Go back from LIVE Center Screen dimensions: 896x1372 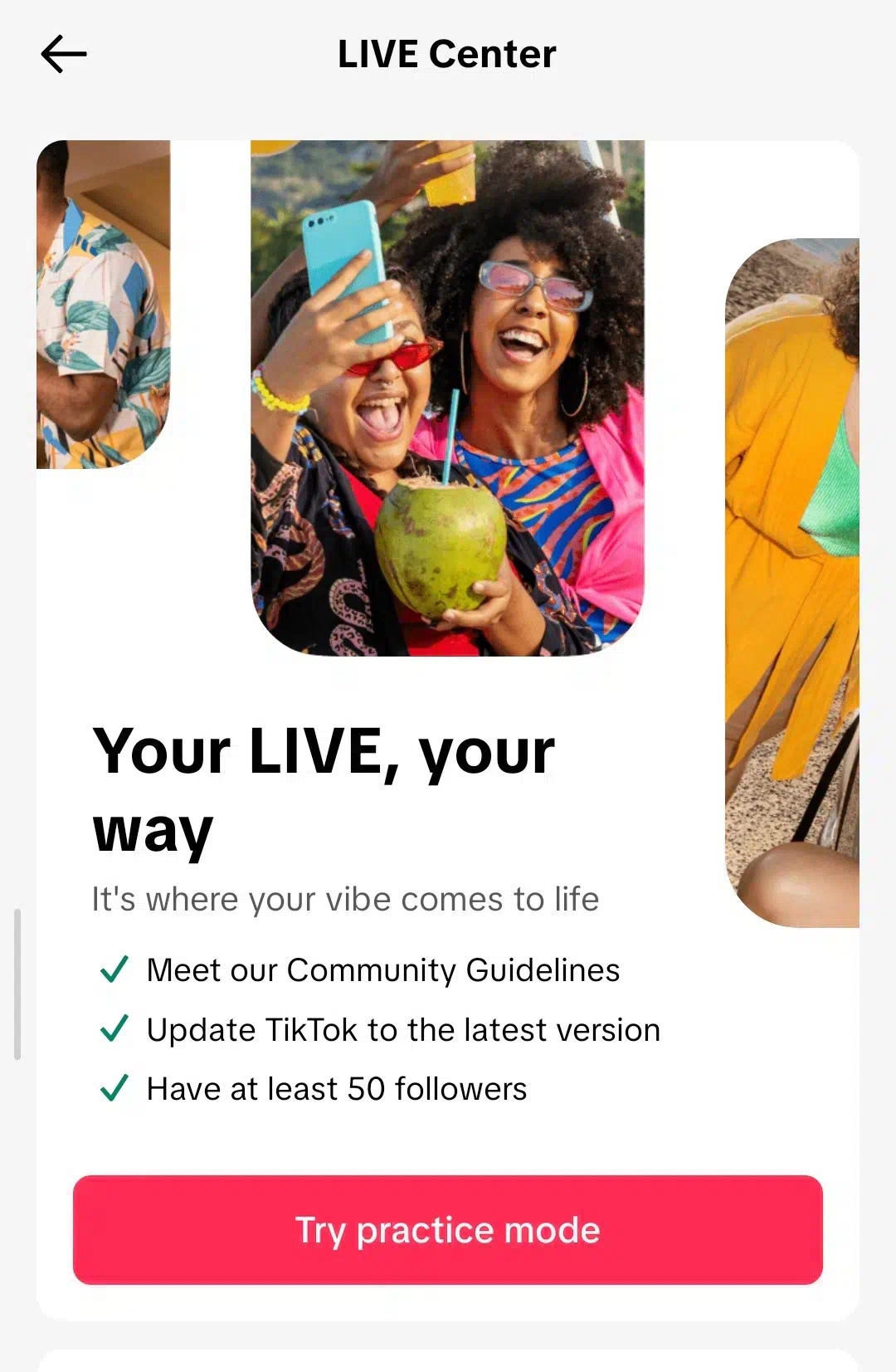pyautogui.click(x=64, y=55)
